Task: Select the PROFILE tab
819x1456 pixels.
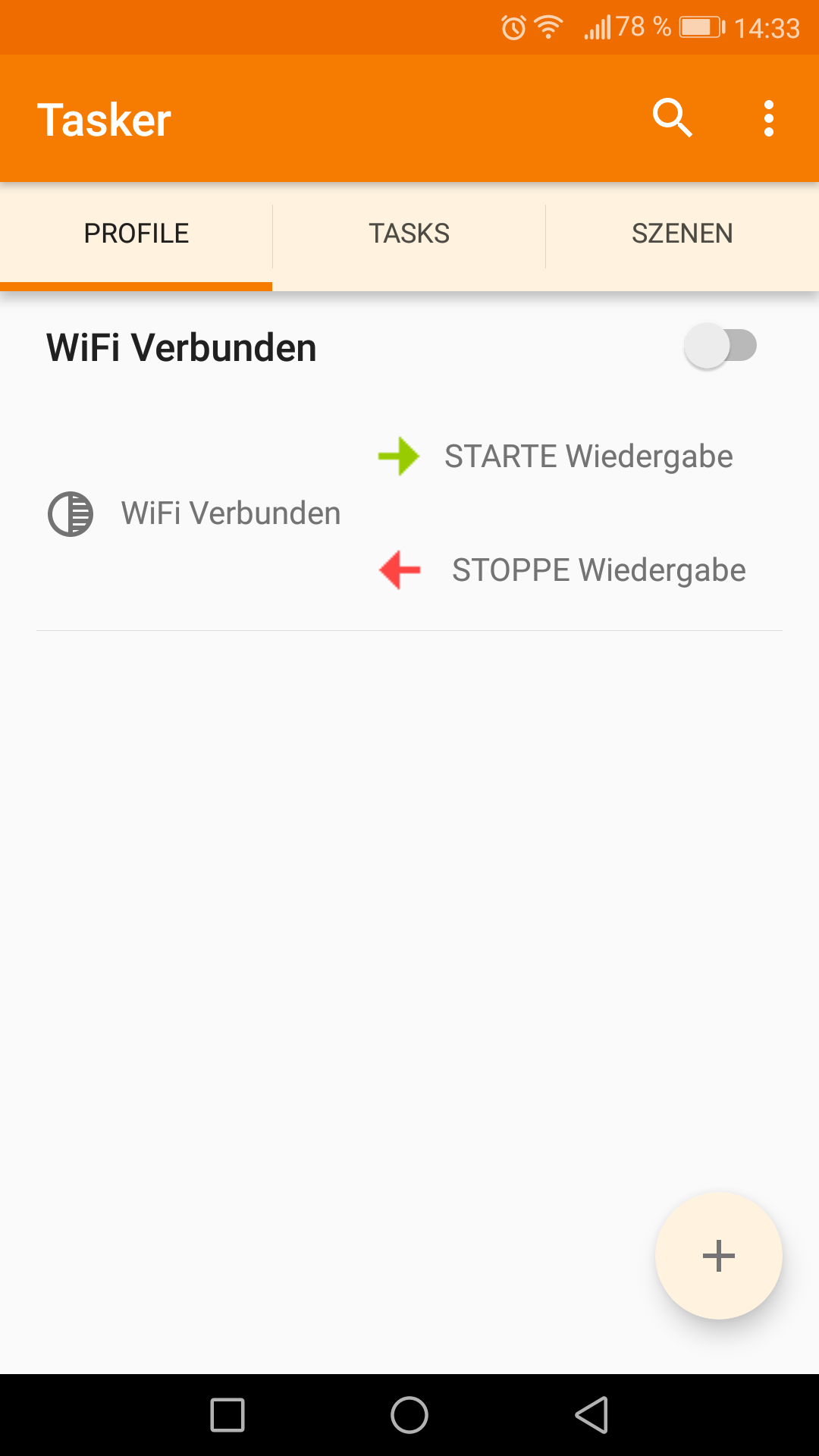Action: pyautogui.click(x=136, y=234)
